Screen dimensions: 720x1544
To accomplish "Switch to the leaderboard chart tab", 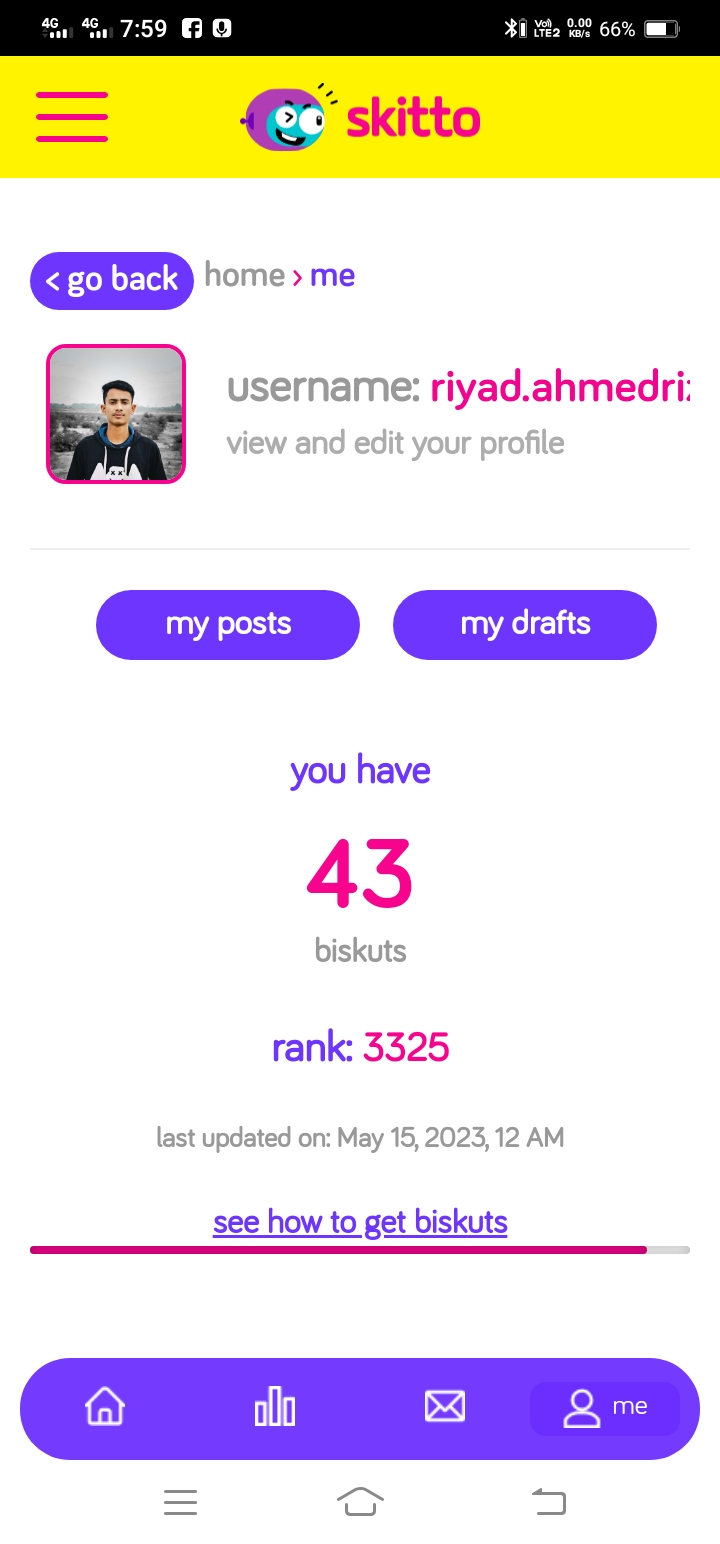I will 275,1408.
